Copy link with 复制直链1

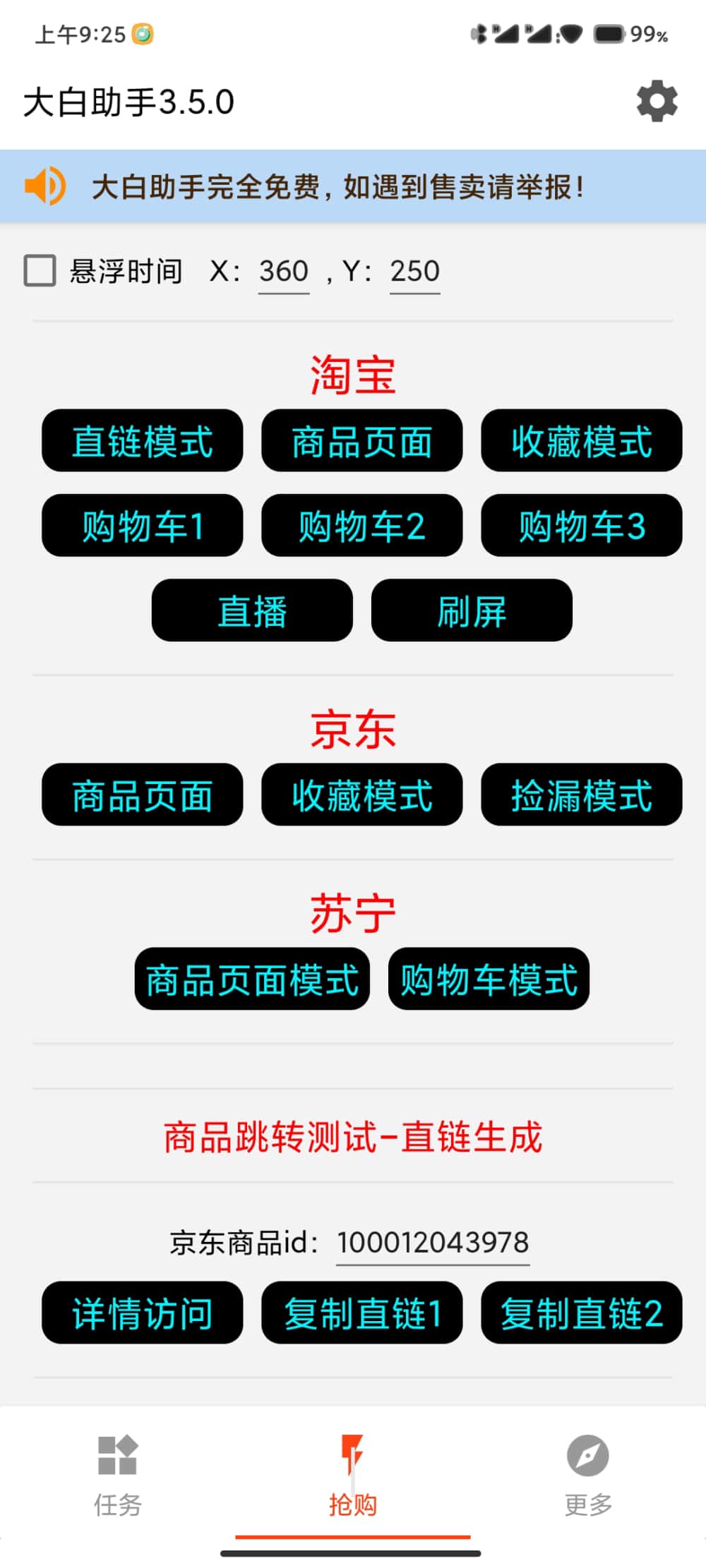(361, 1313)
